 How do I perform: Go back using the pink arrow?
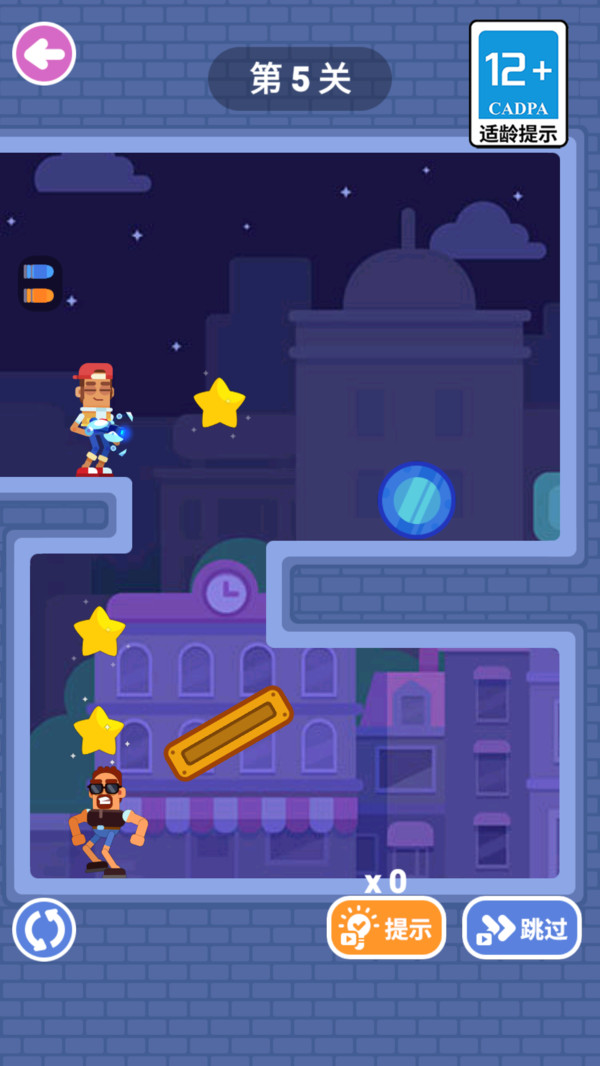pos(44,53)
